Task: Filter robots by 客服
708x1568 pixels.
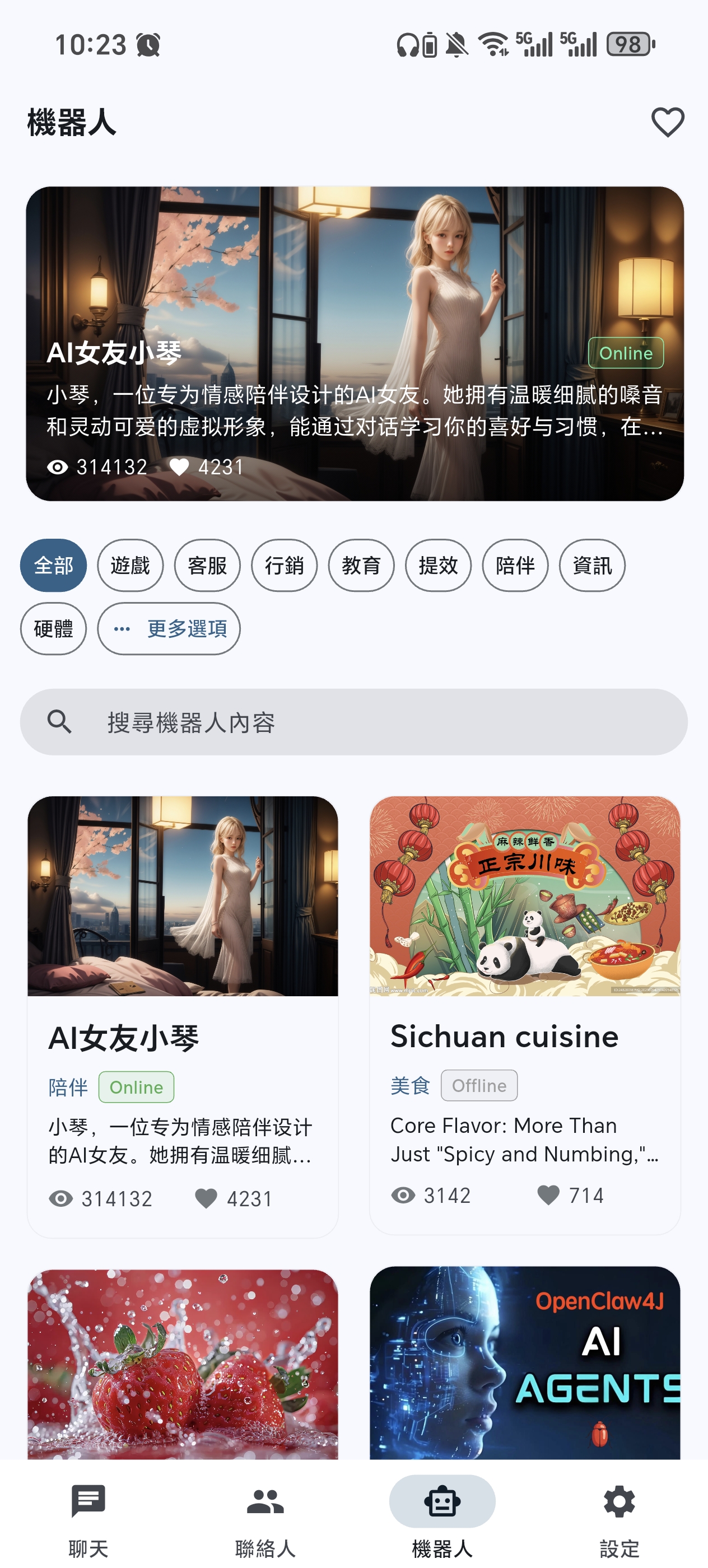Action: pos(207,566)
